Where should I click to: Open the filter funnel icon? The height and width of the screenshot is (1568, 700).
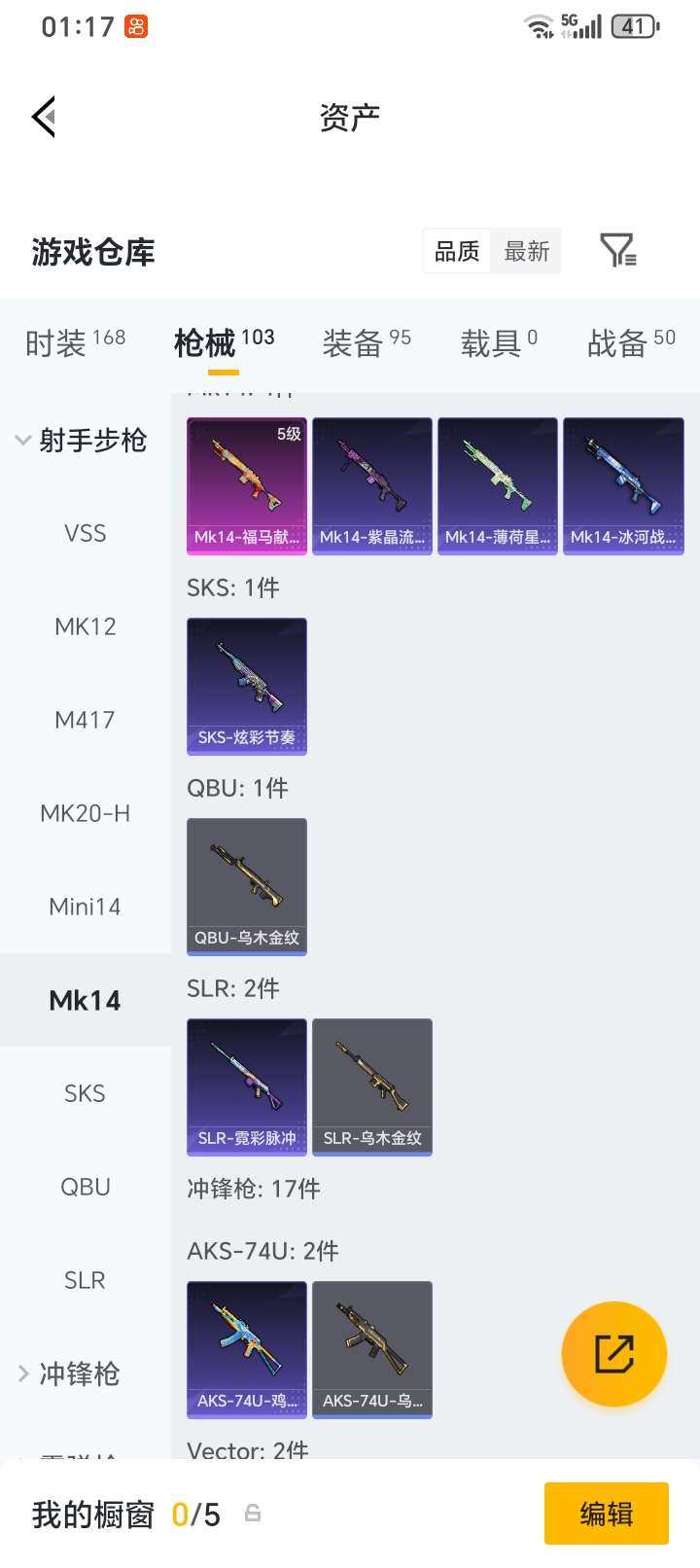point(617,251)
